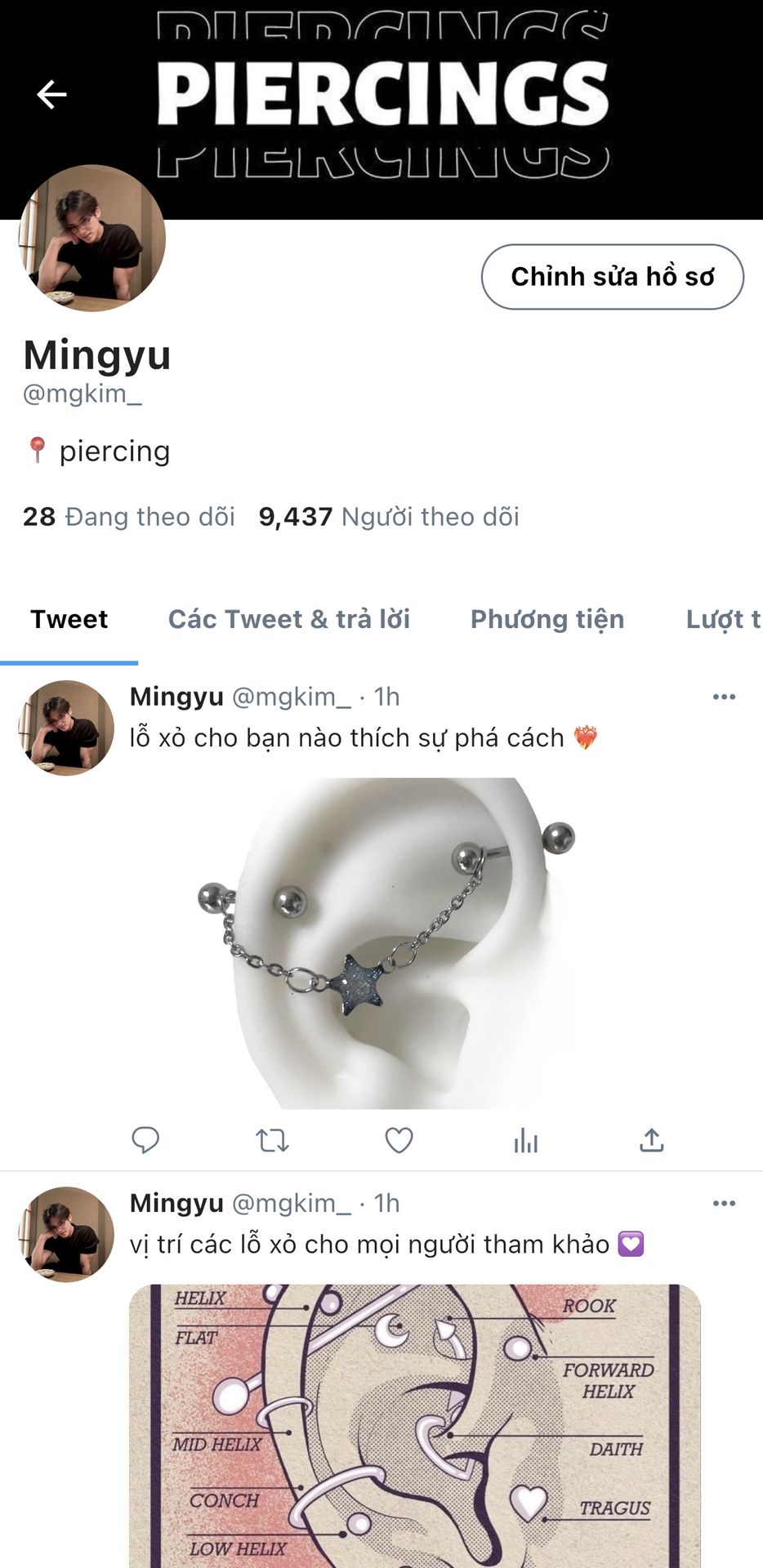Tap the Chỉnh sửa hồ sơ button
Image resolution: width=763 pixels, height=1568 pixels.
[x=612, y=277]
